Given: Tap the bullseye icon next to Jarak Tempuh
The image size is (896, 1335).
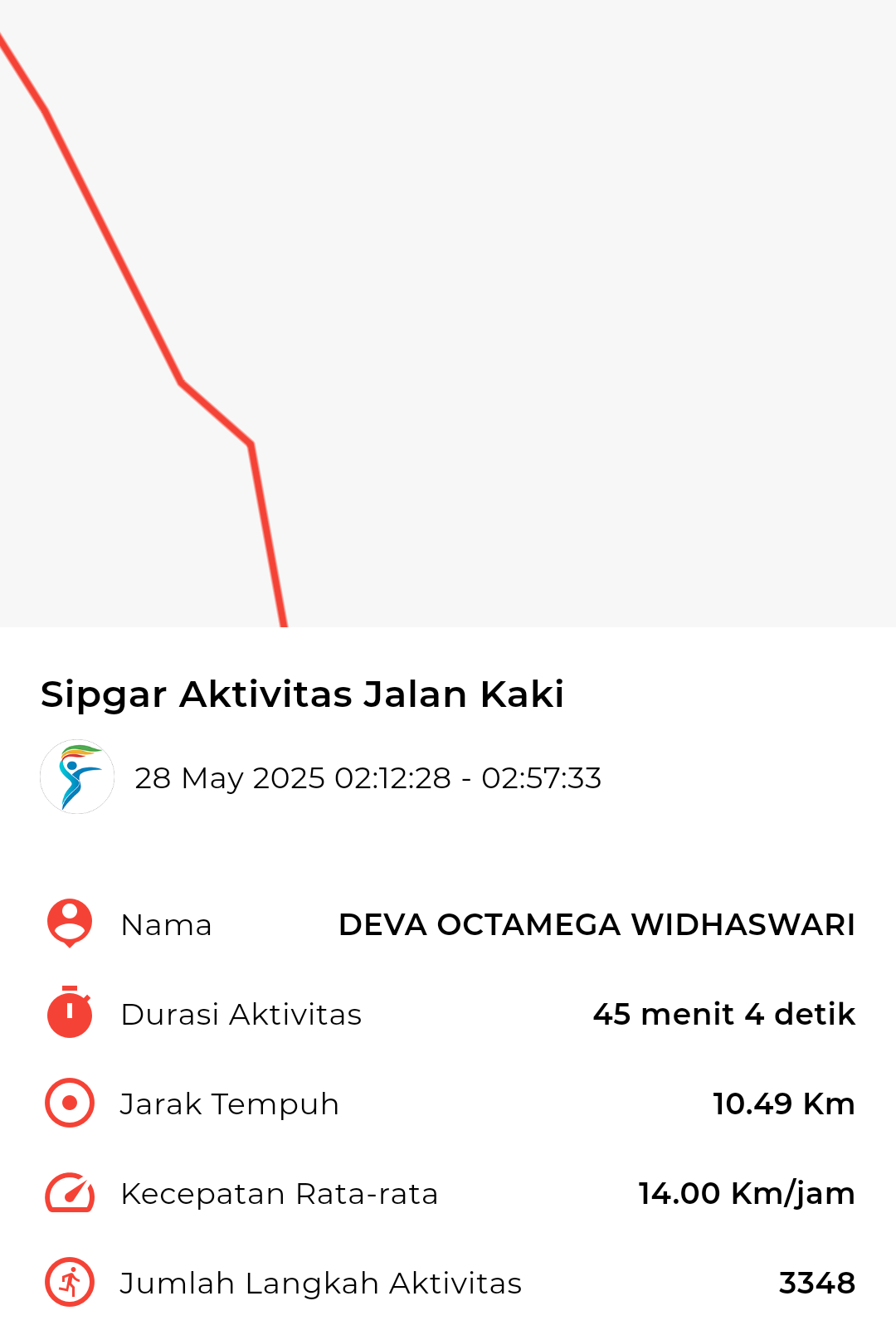Looking at the screenshot, I should coord(68,1104).
